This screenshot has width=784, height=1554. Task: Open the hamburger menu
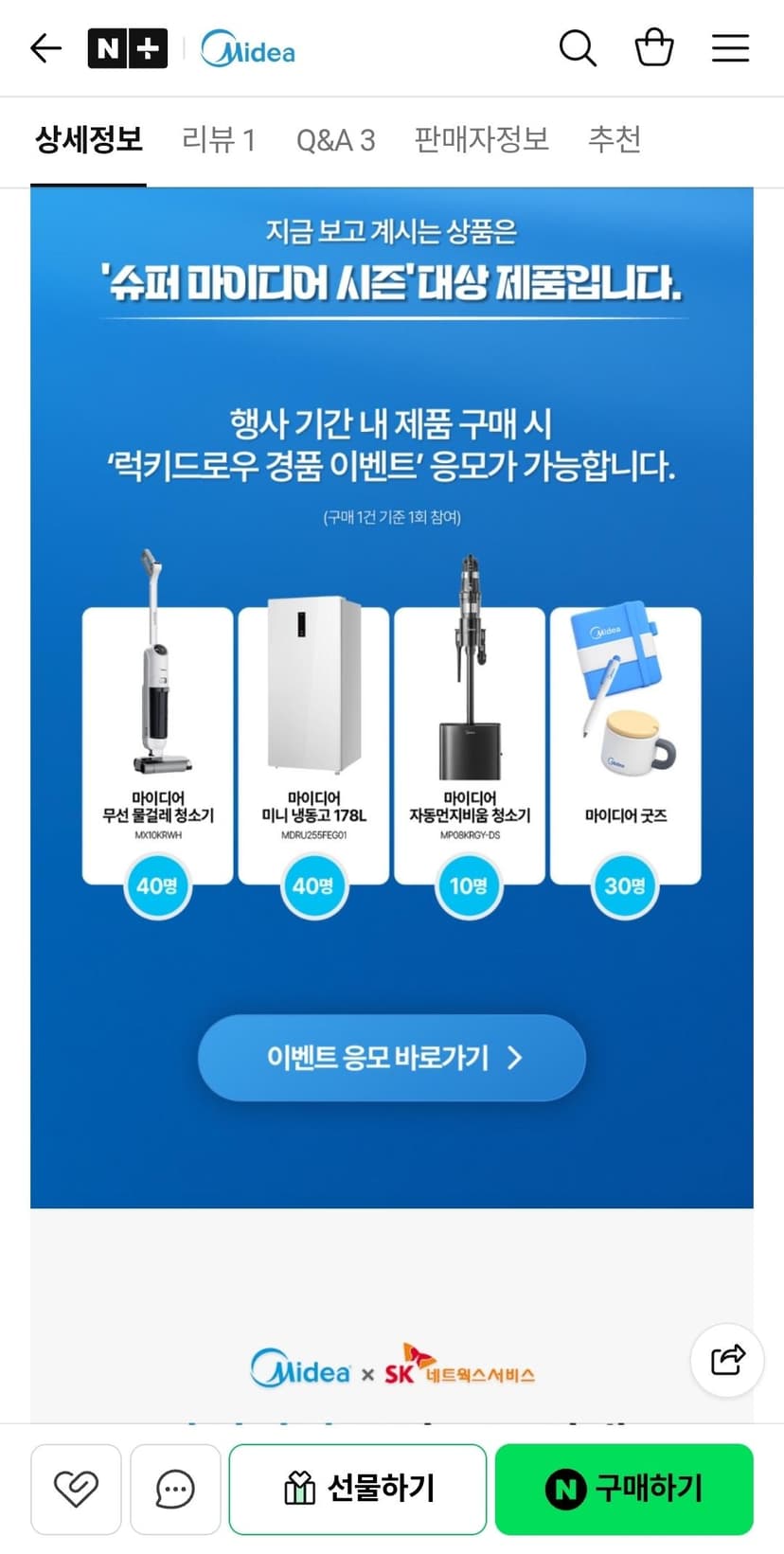[731, 48]
